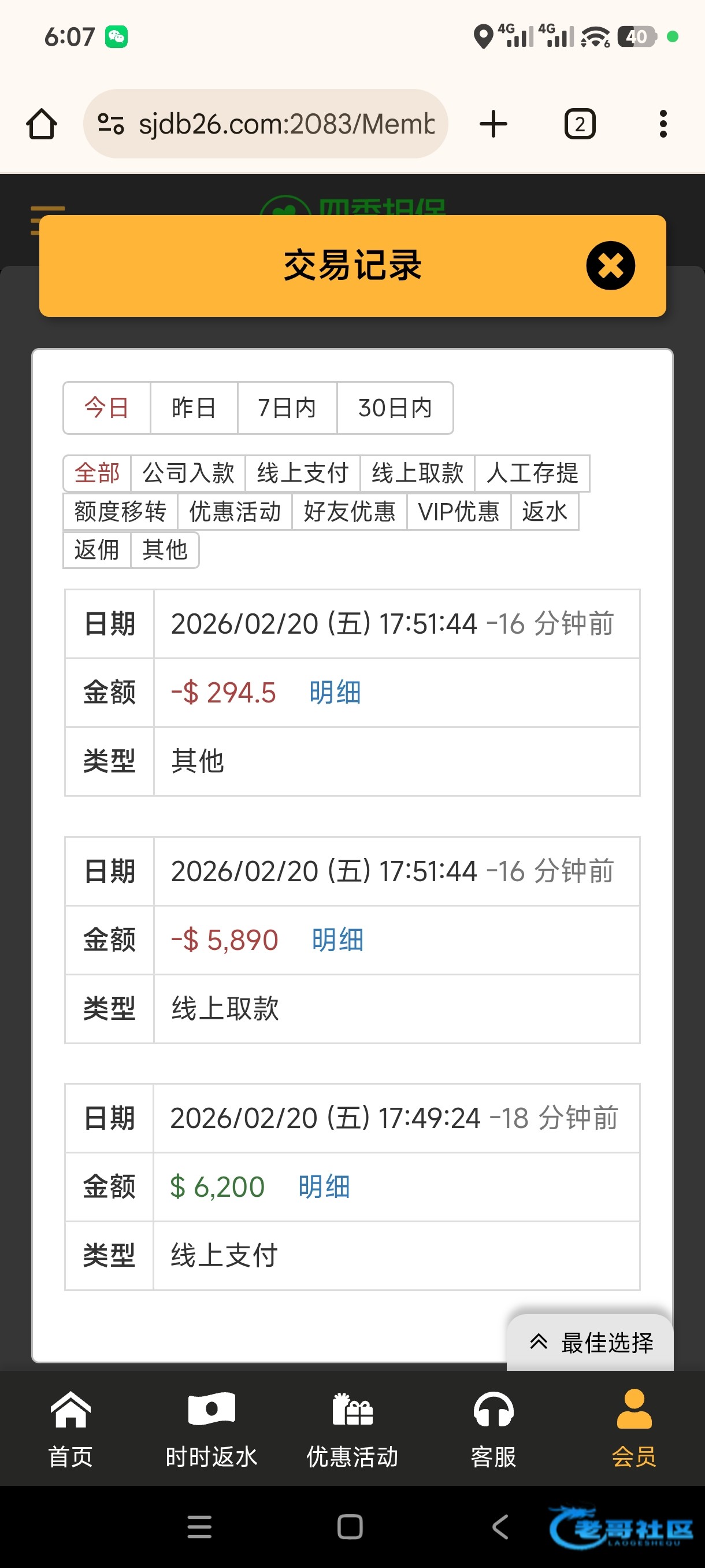705x1568 pixels.
Task: View 明细 for the -$ 294.5 transaction
Action: (335, 693)
